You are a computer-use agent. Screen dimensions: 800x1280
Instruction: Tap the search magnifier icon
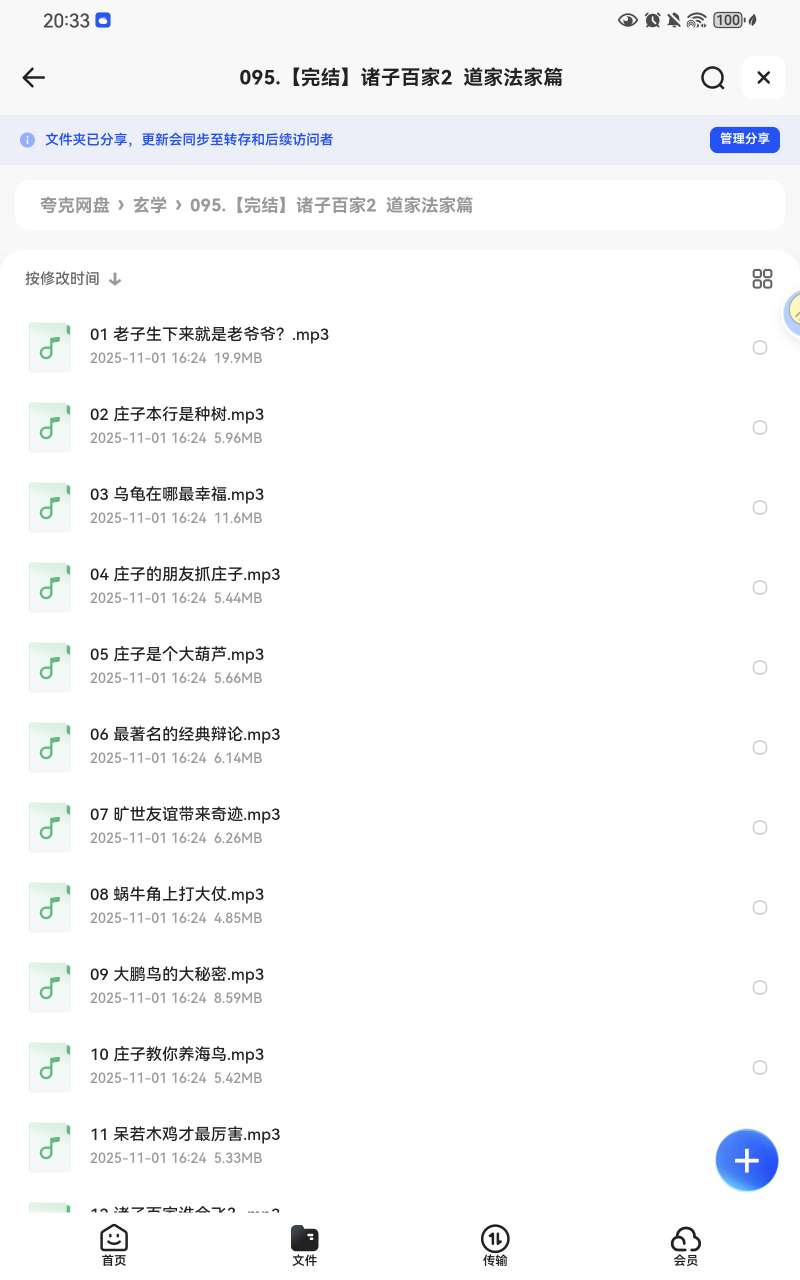(712, 77)
